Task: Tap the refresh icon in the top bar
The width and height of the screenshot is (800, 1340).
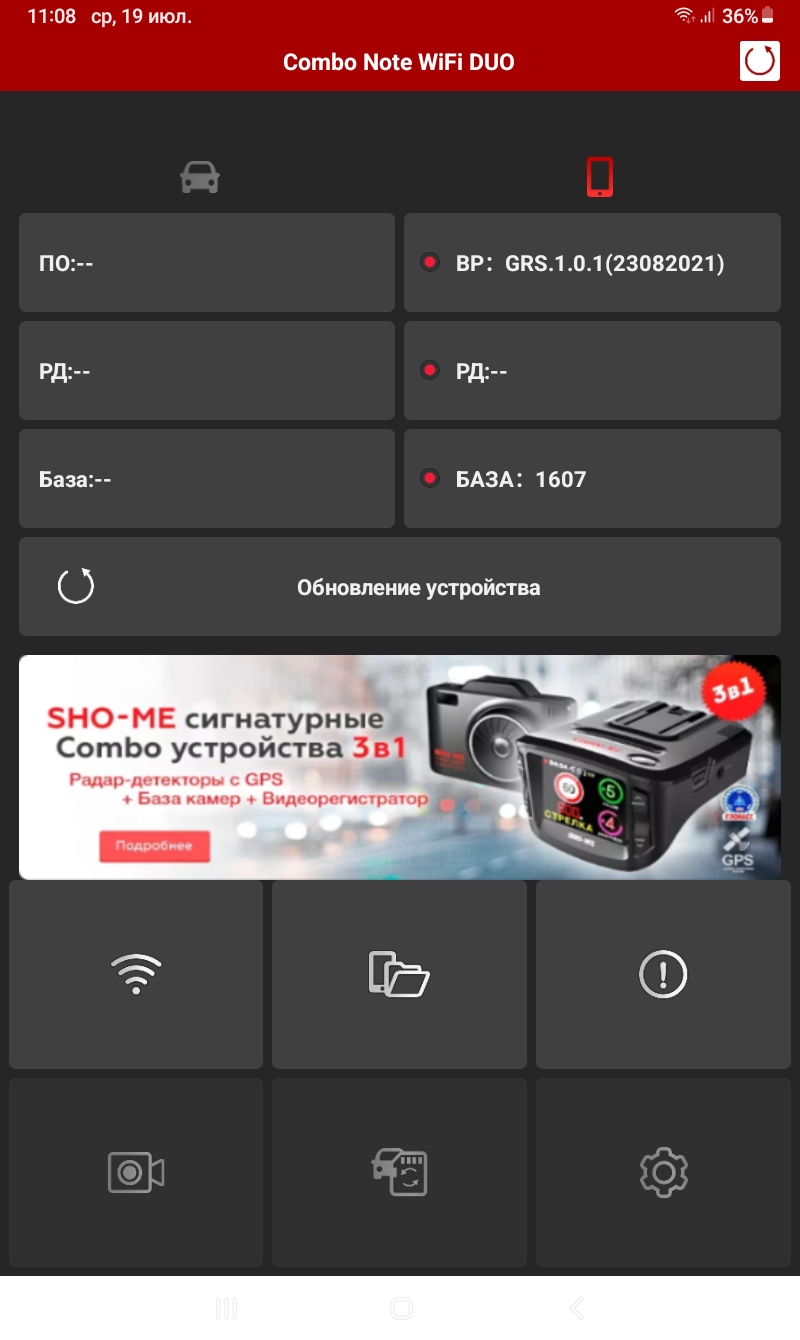Action: [x=759, y=61]
